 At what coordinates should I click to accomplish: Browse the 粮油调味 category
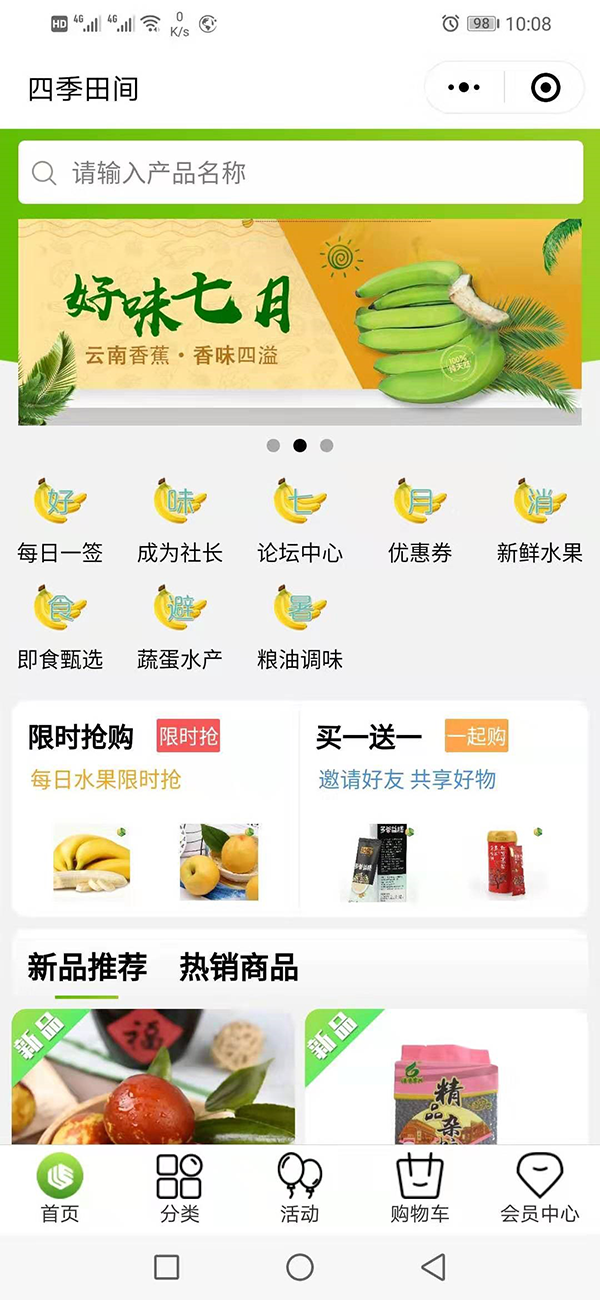(x=300, y=627)
